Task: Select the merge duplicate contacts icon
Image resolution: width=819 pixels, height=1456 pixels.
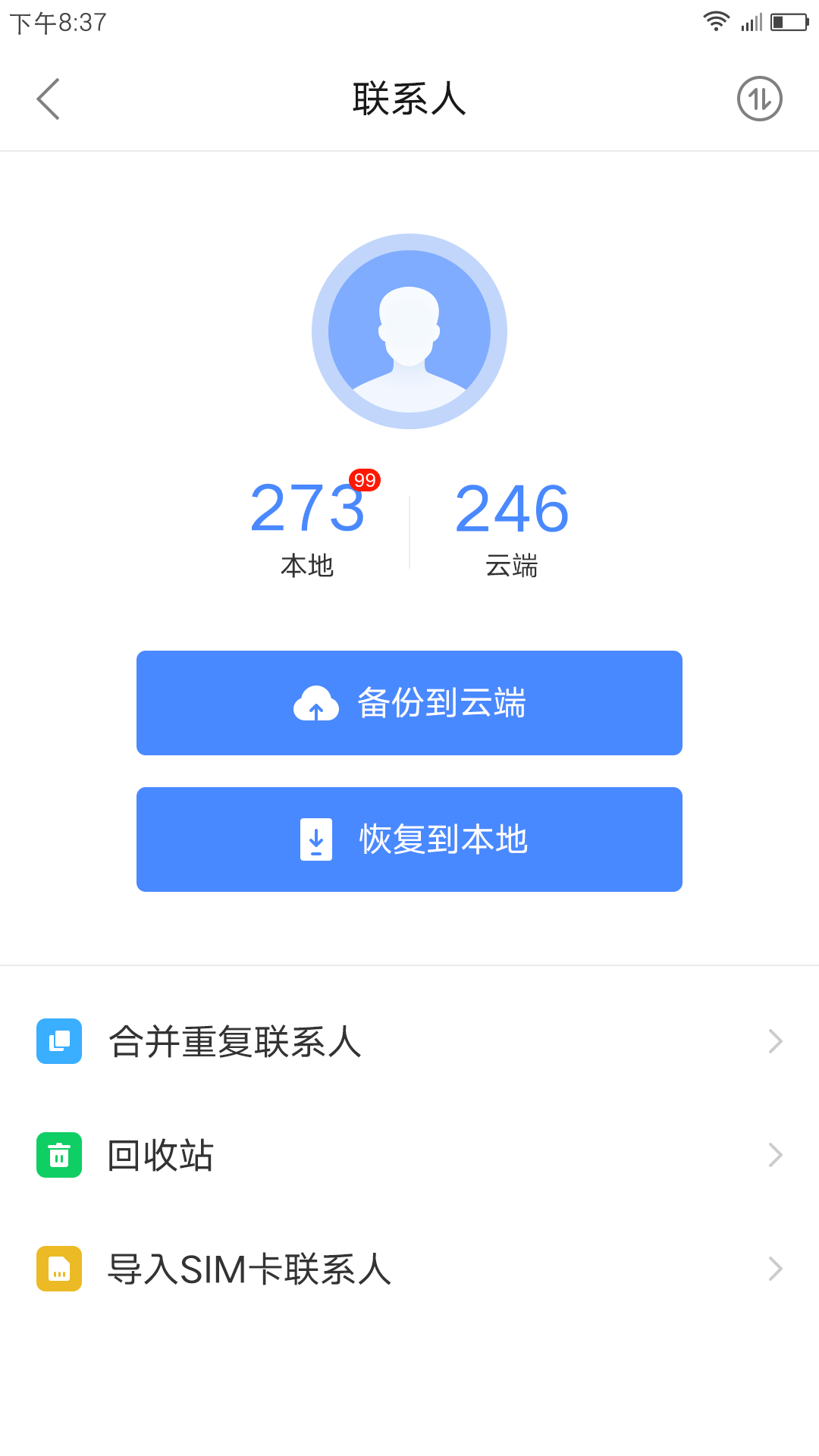Action: tap(59, 1042)
